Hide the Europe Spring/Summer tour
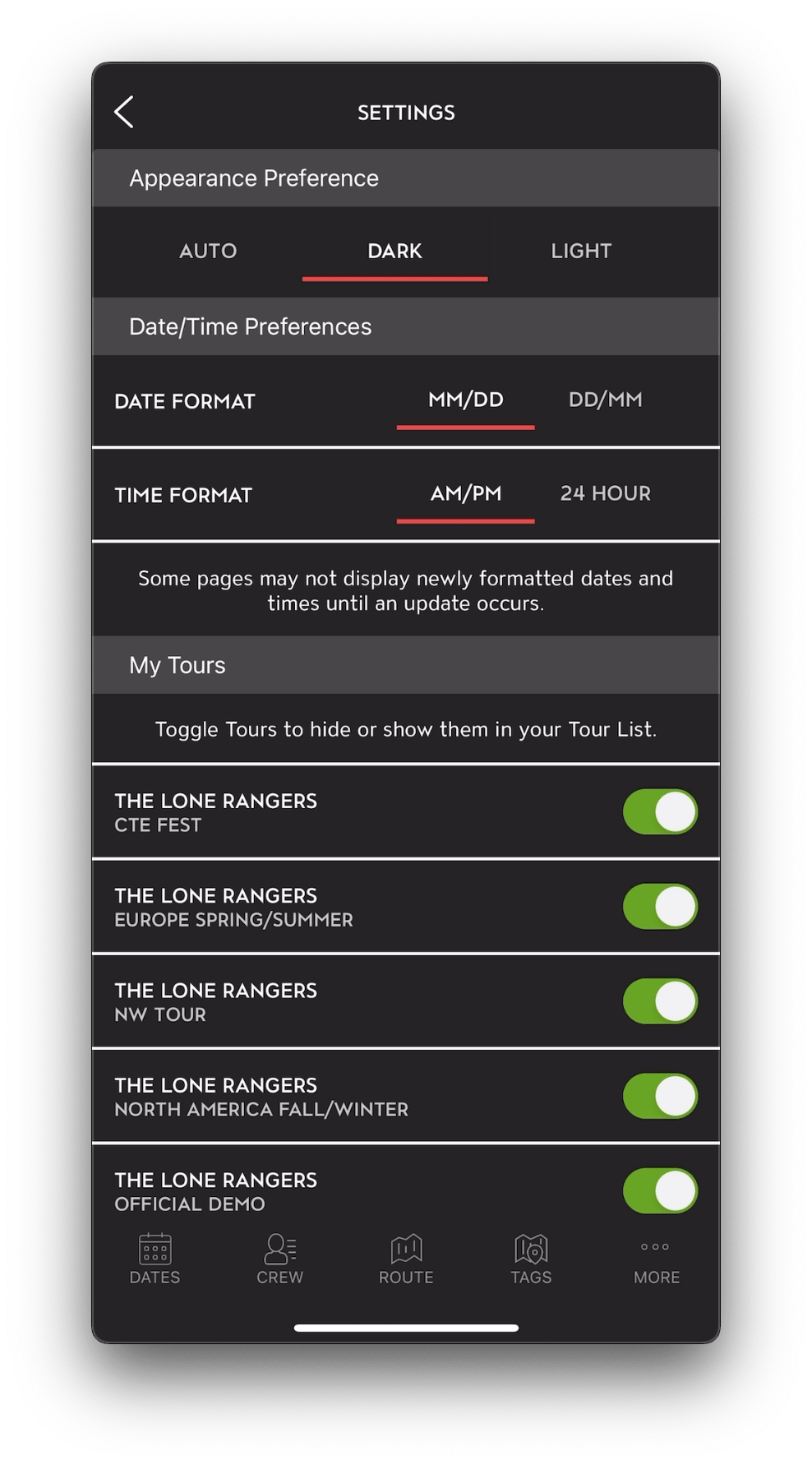The height and width of the screenshot is (1465, 812). coord(660,907)
